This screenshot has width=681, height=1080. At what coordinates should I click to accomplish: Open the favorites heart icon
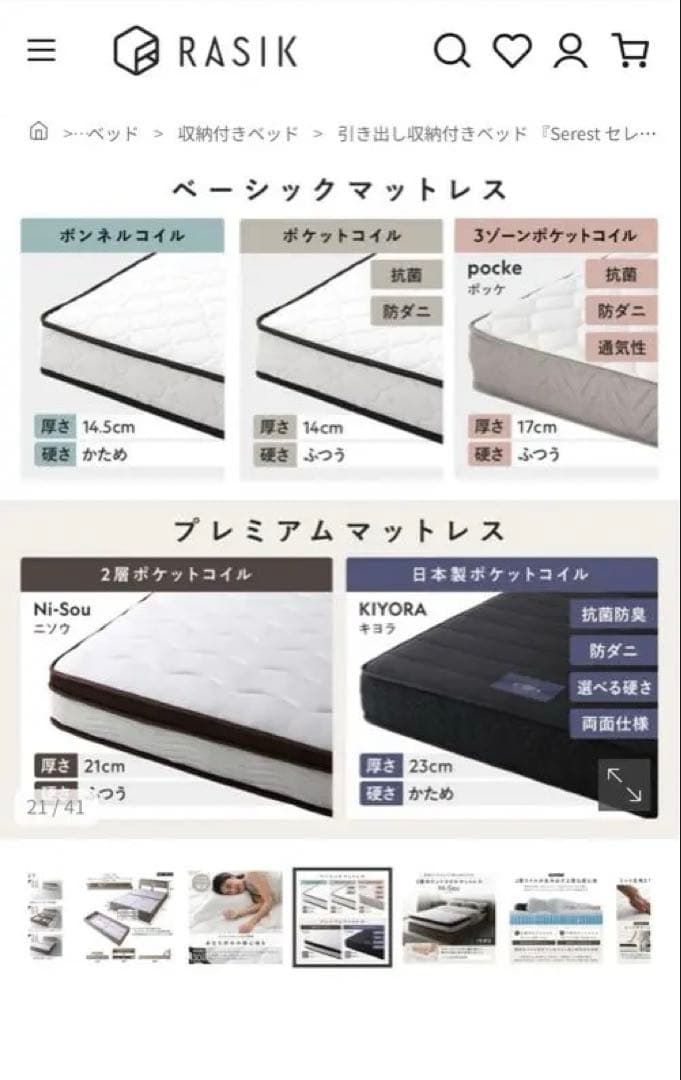coord(512,50)
